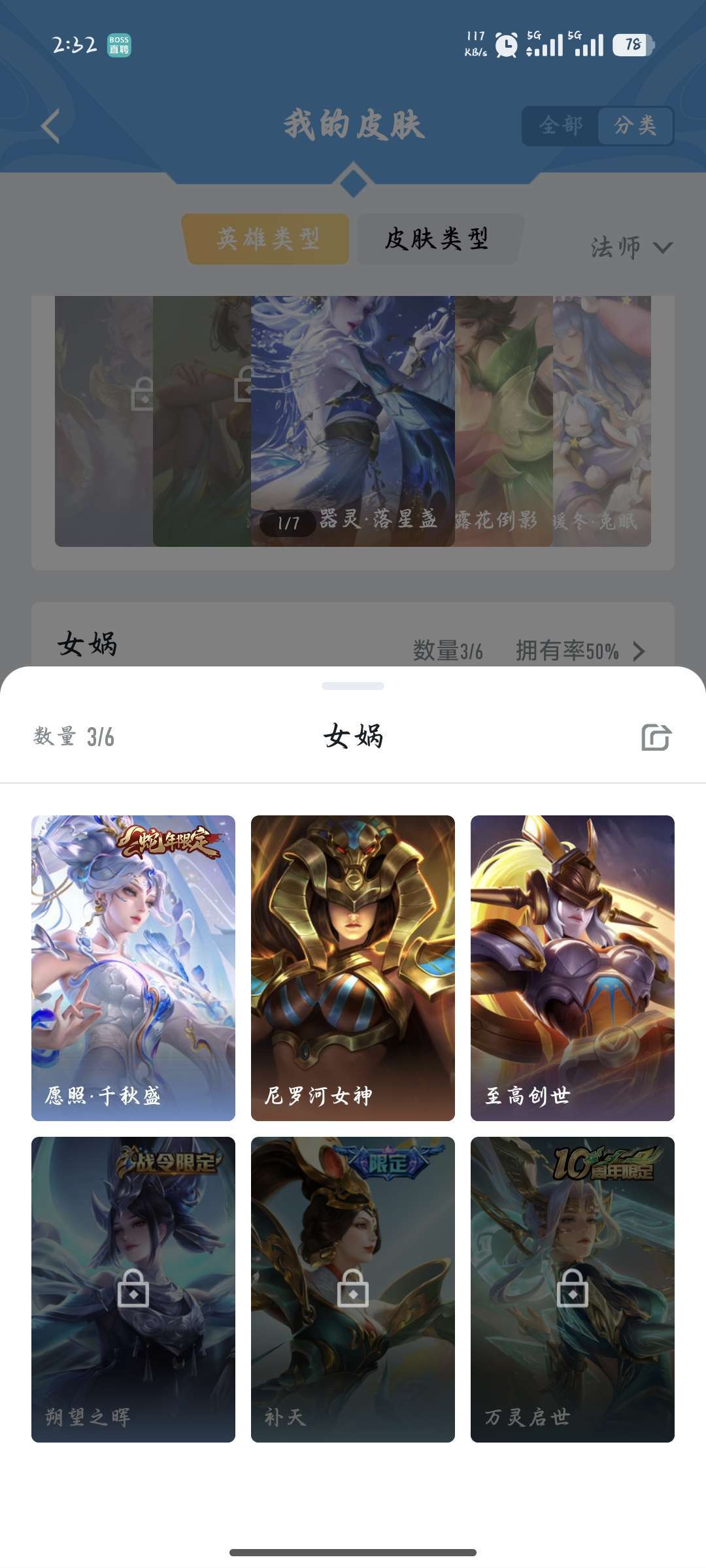Tap the BOSS直聘 icon in the status bar
706x1568 pixels.
pyautogui.click(x=121, y=44)
